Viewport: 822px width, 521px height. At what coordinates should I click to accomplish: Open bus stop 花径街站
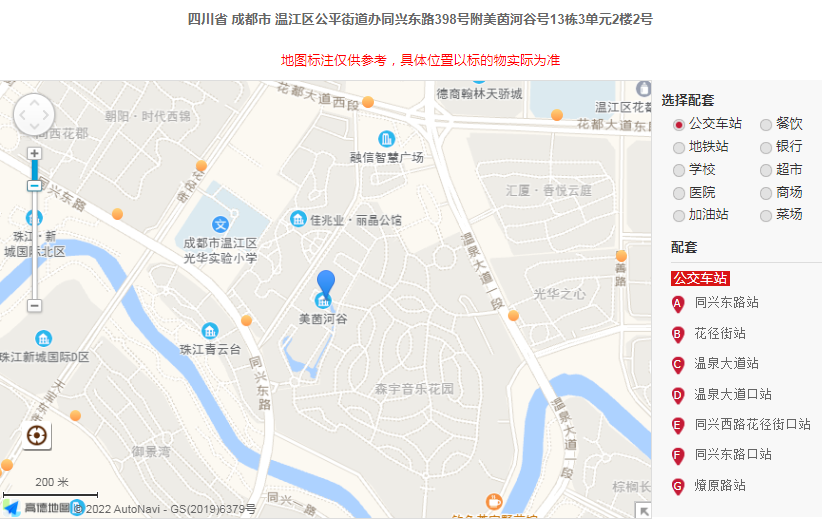[x=720, y=333]
